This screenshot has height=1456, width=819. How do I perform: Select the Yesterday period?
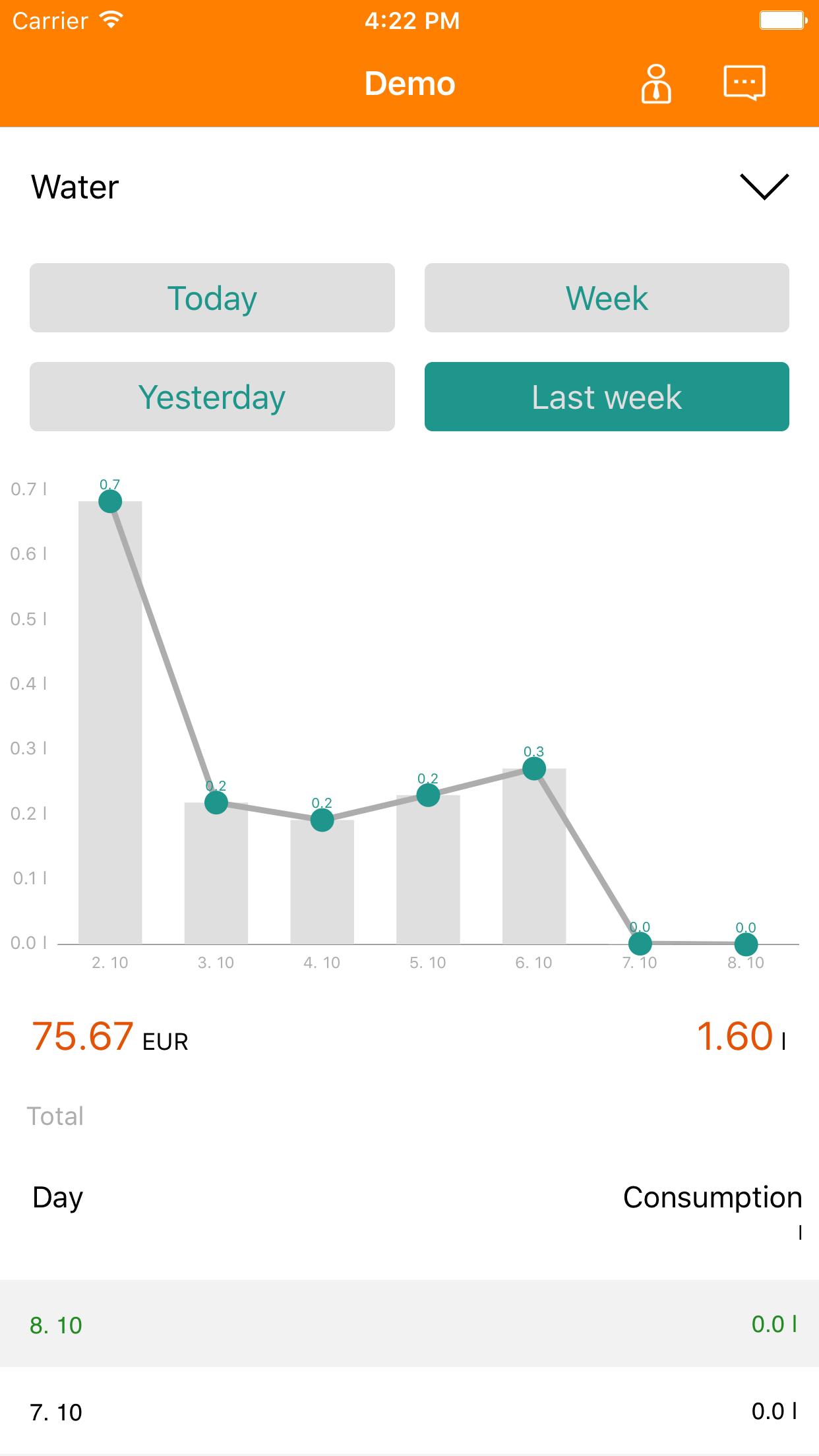coord(212,397)
